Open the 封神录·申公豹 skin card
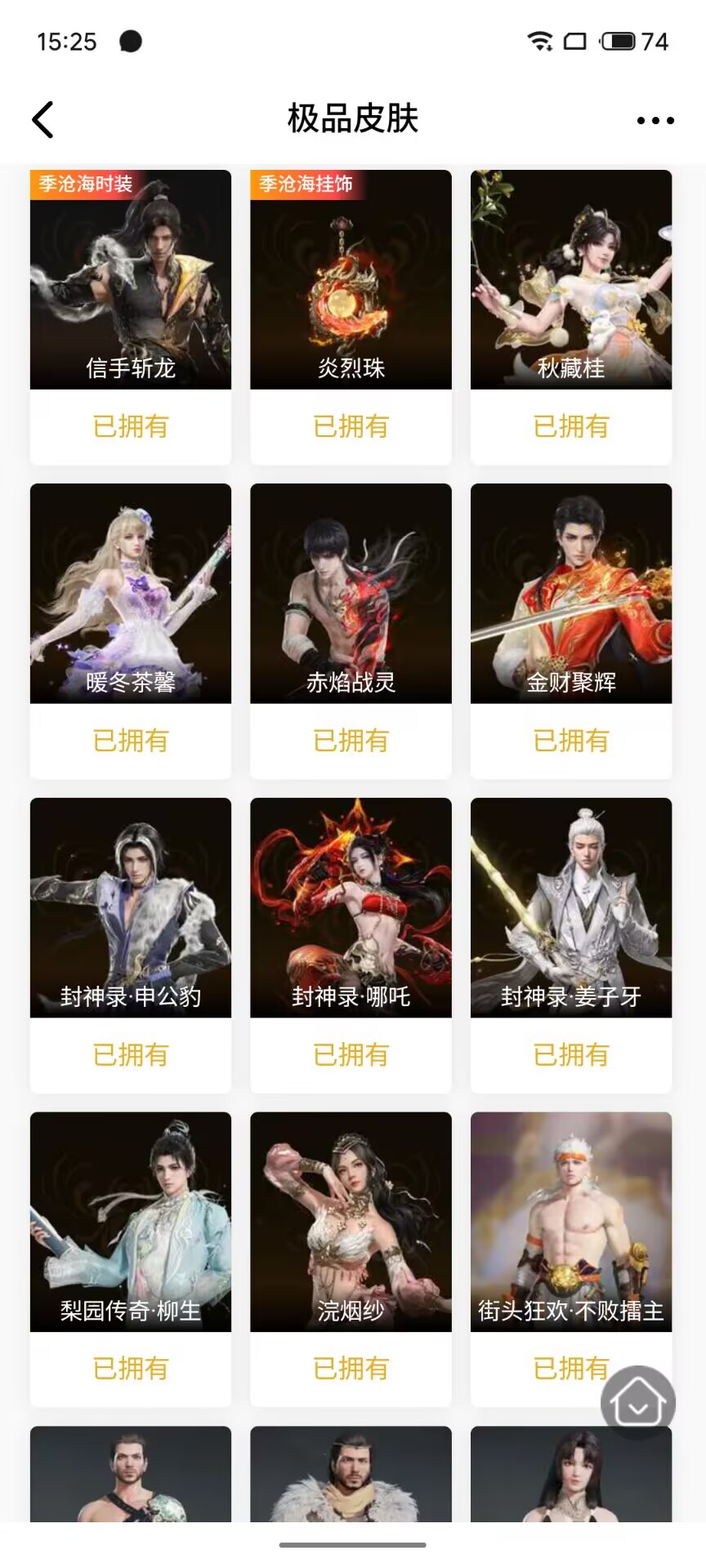 131,907
